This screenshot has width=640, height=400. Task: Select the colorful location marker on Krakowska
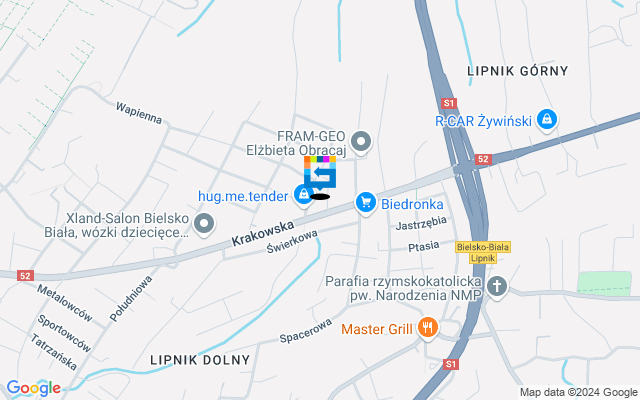[320, 175]
